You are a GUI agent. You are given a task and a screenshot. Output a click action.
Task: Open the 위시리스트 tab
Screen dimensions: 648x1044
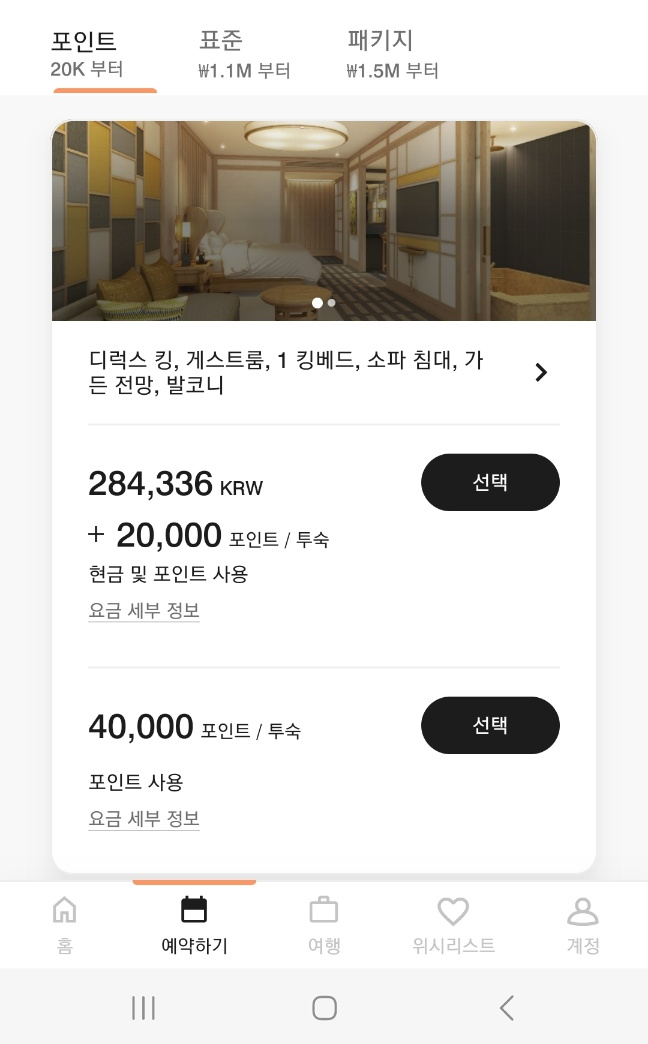click(453, 925)
